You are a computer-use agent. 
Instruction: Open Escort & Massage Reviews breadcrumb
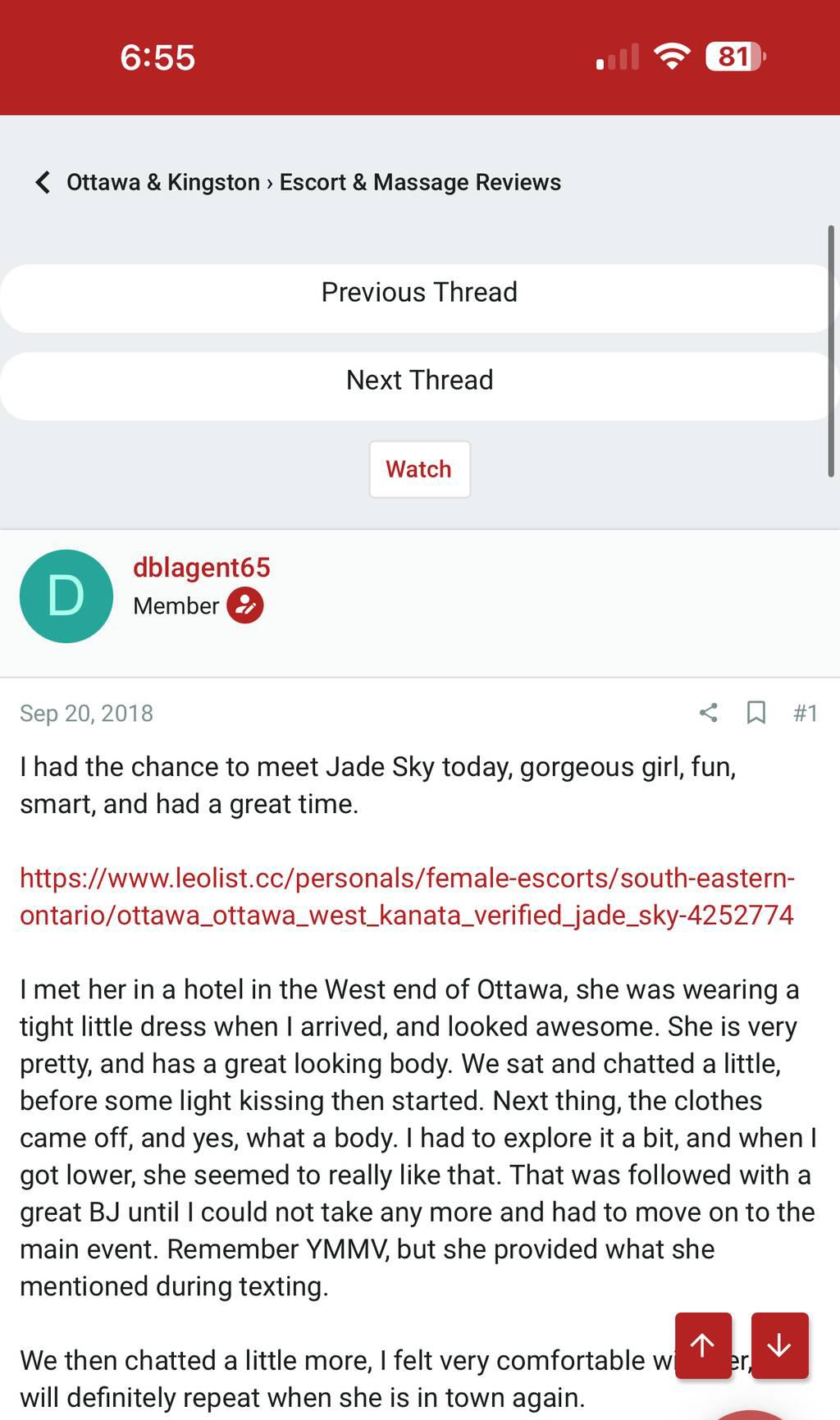420,182
